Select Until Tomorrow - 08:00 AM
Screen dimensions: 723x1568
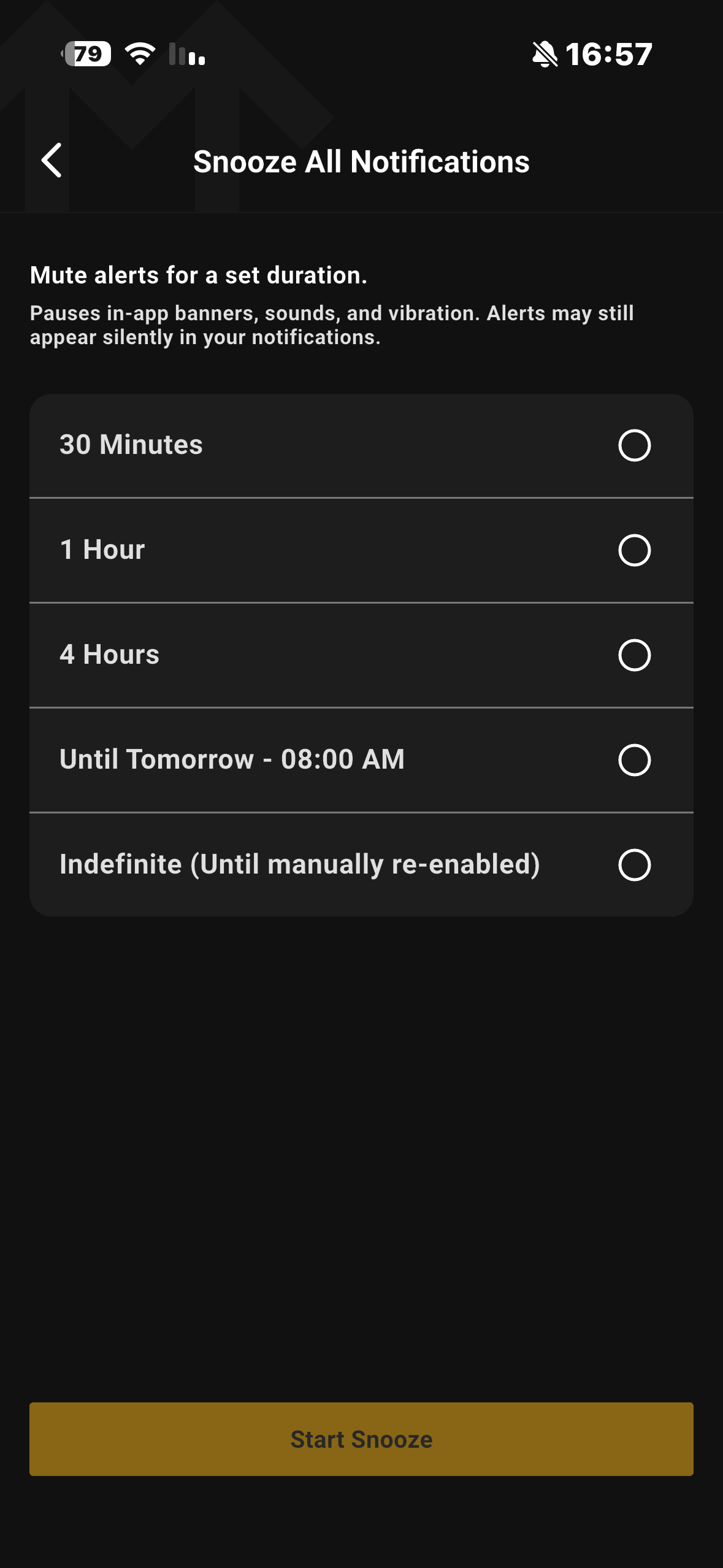361,760
